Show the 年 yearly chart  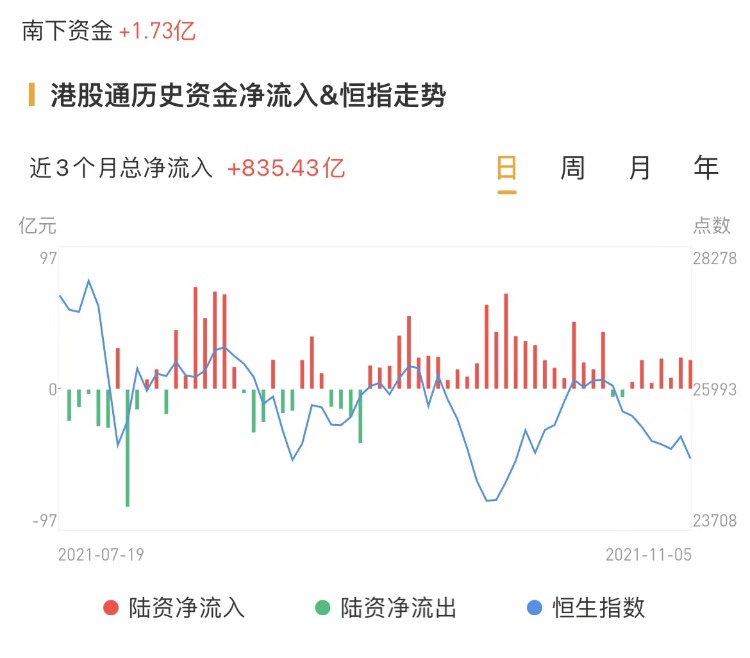[706, 168]
